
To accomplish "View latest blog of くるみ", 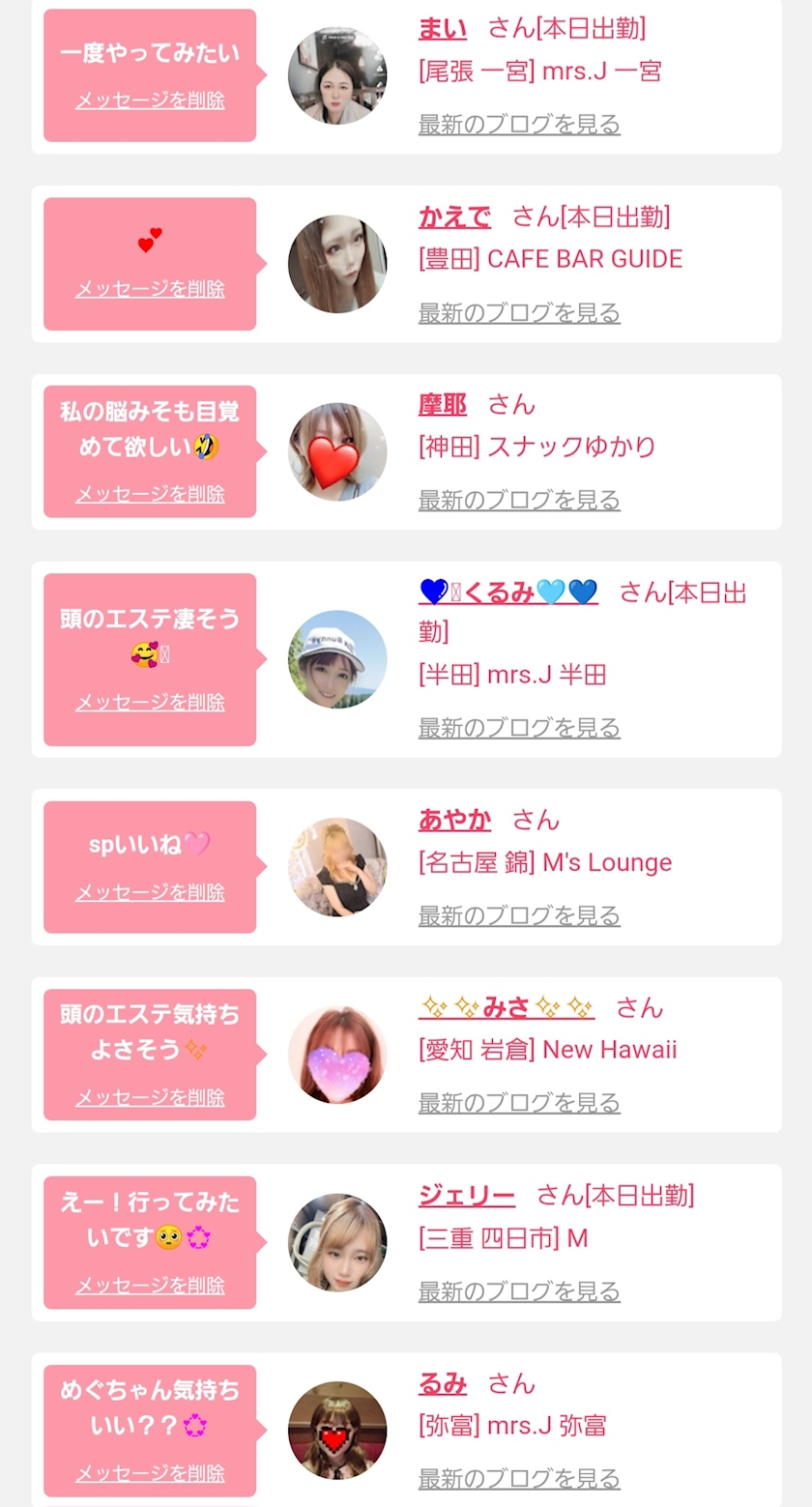I will point(519,727).
